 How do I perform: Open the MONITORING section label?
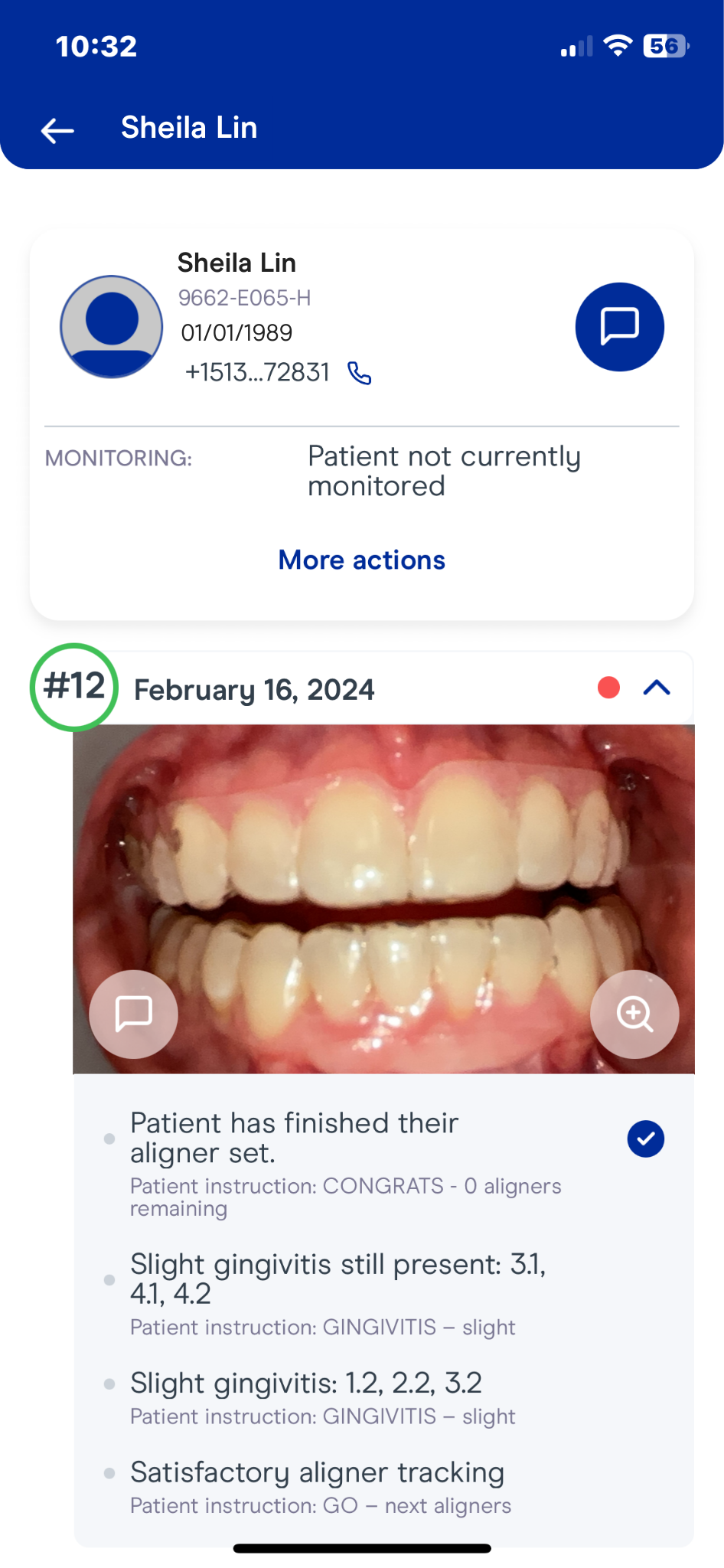pyautogui.click(x=119, y=457)
